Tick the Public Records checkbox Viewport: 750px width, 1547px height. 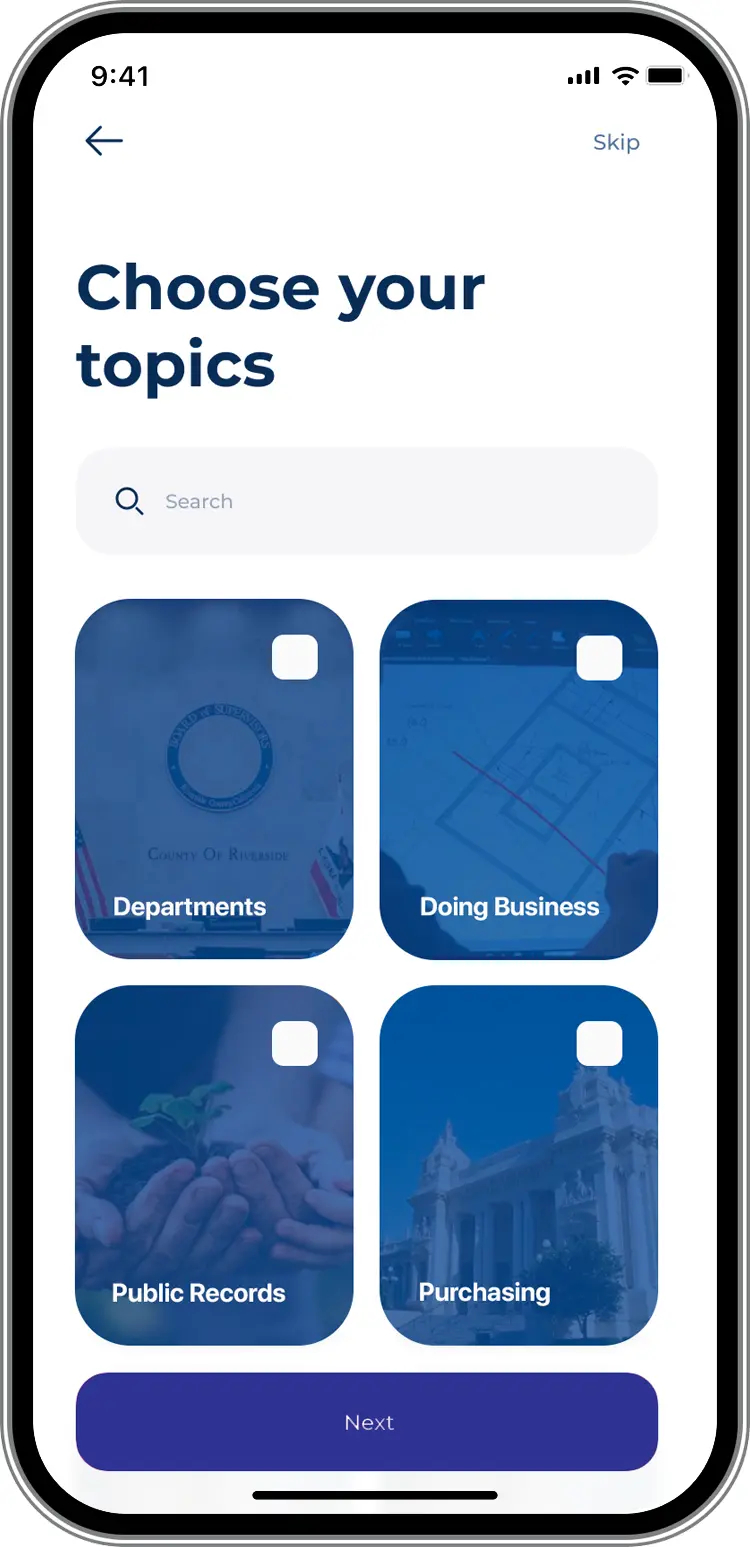click(295, 1043)
